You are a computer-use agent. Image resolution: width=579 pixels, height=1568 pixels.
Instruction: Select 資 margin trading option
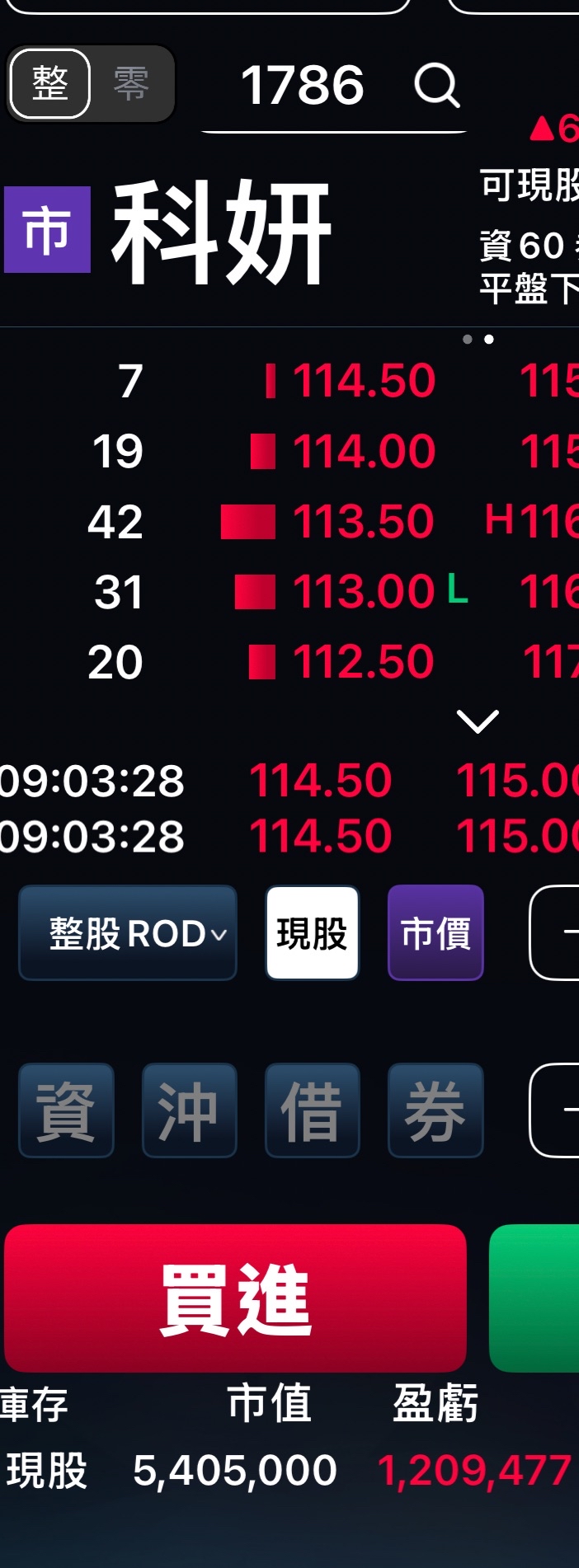66,1110
